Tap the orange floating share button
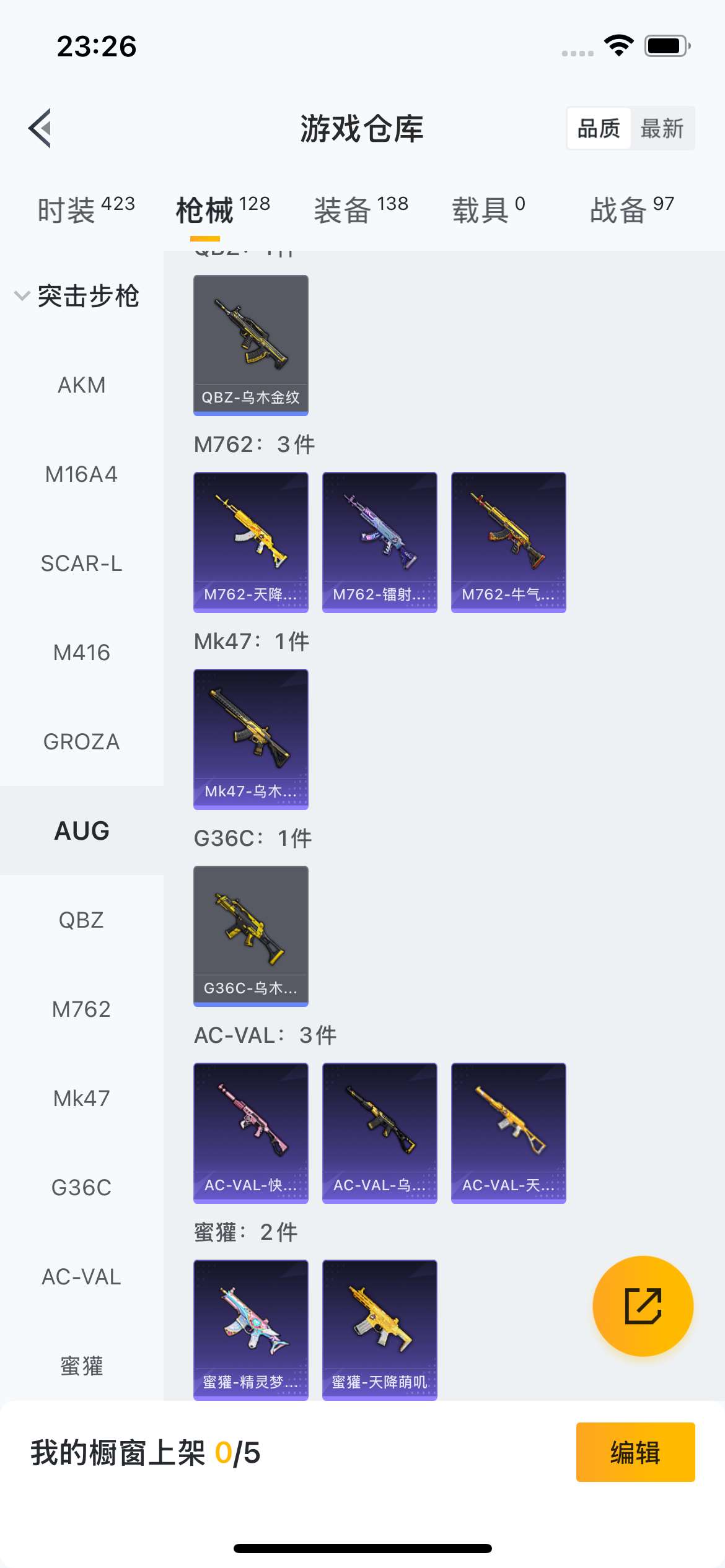This screenshot has width=725, height=1568. pyautogui.click(x=643, y=1306)
